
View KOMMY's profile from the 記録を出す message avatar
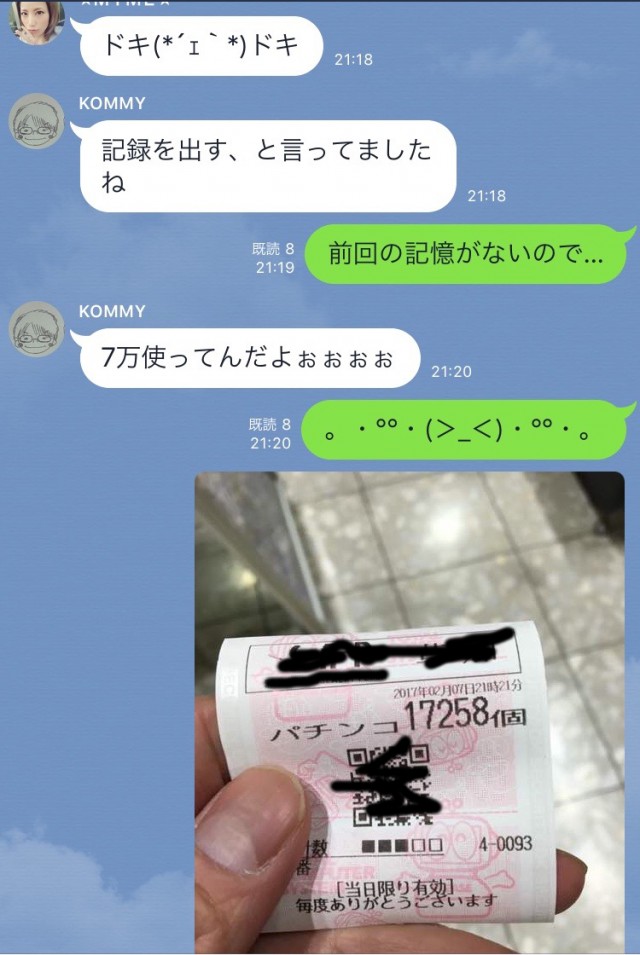37,124
